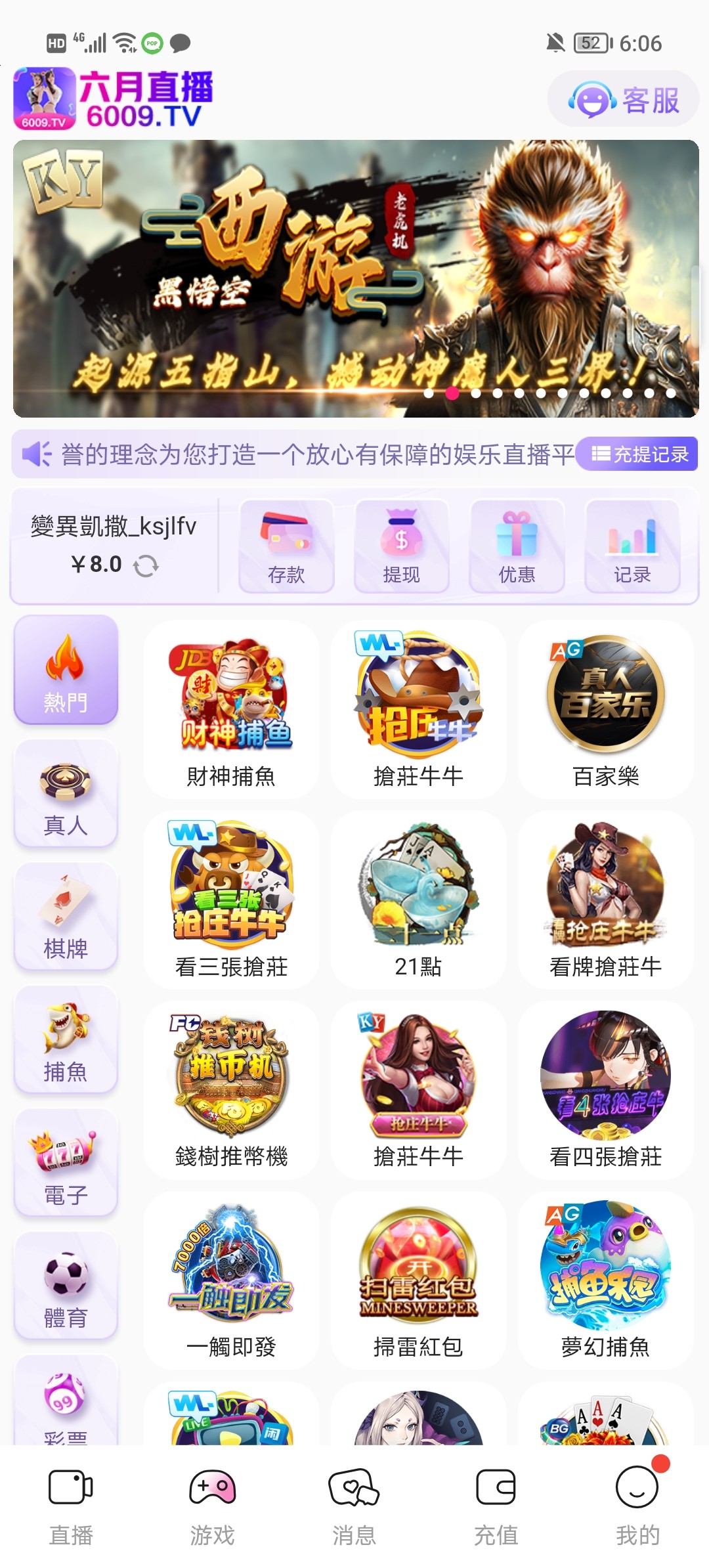
Task: Launch the 21點 game
Action: click(x=418, y=900)
